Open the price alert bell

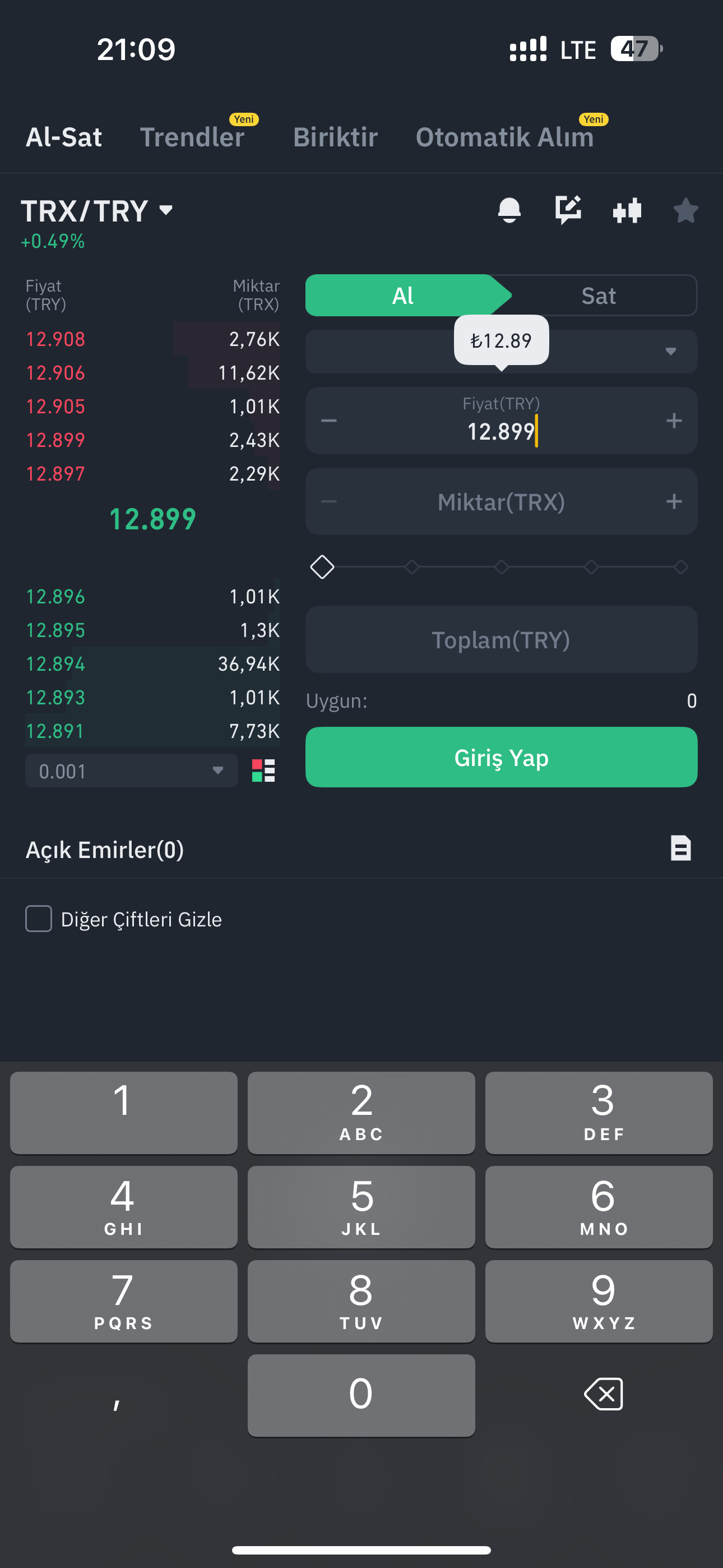[509, 211]
